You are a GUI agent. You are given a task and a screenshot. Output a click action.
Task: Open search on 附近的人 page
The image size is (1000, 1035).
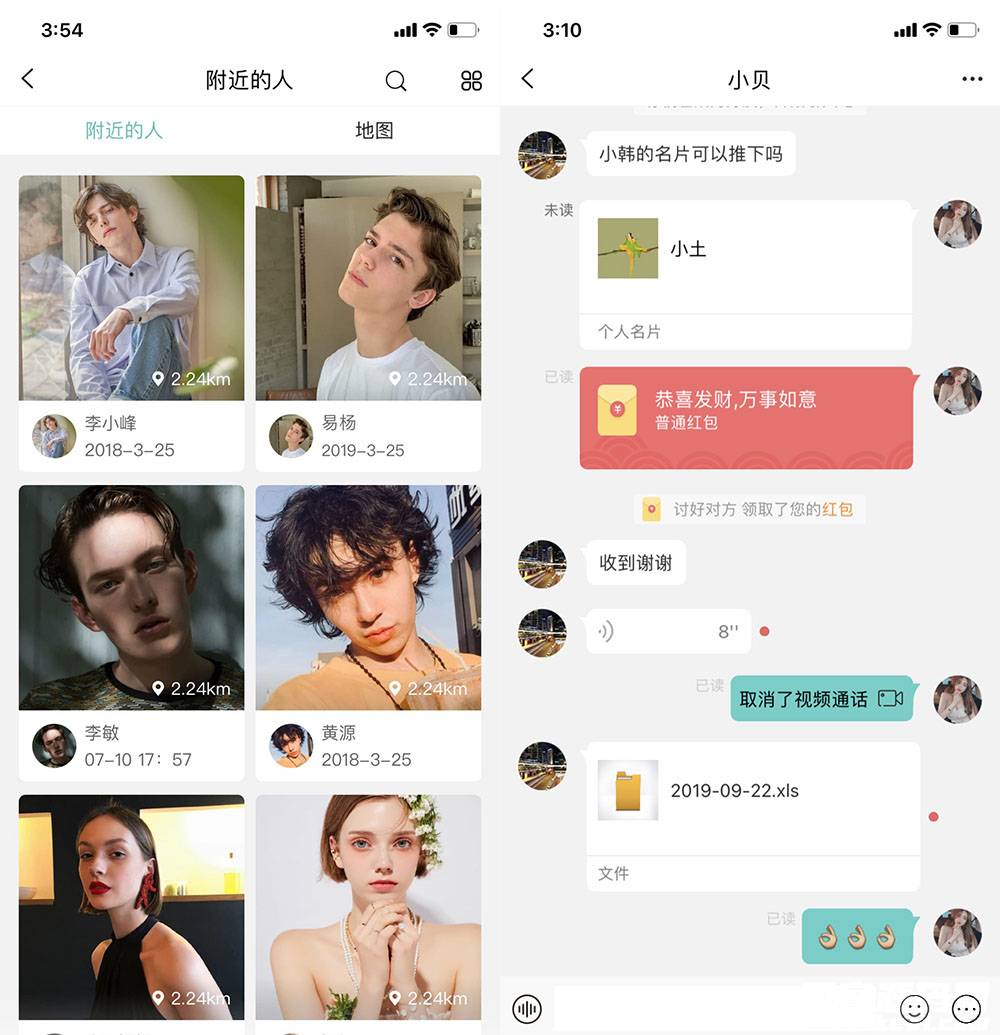(396, 81)
